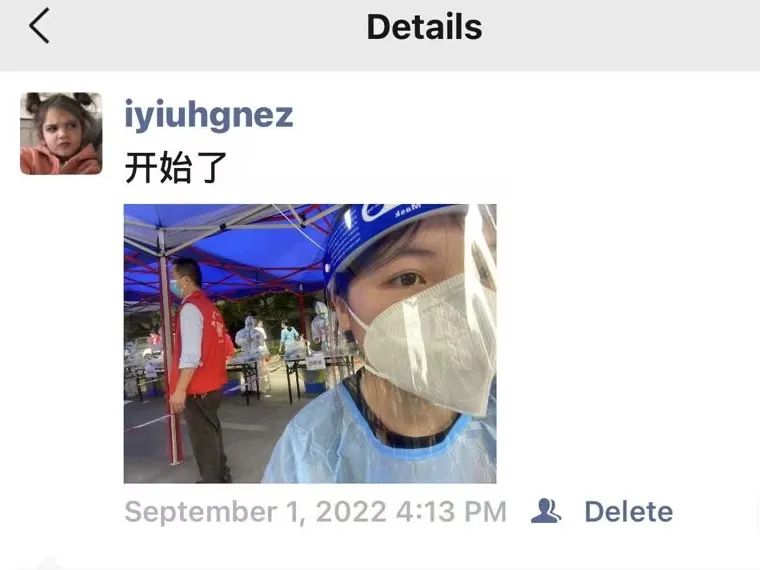This screenshot has height=570, width=760.
Task: Open the post visibility people icon
Action: [546, 512]
